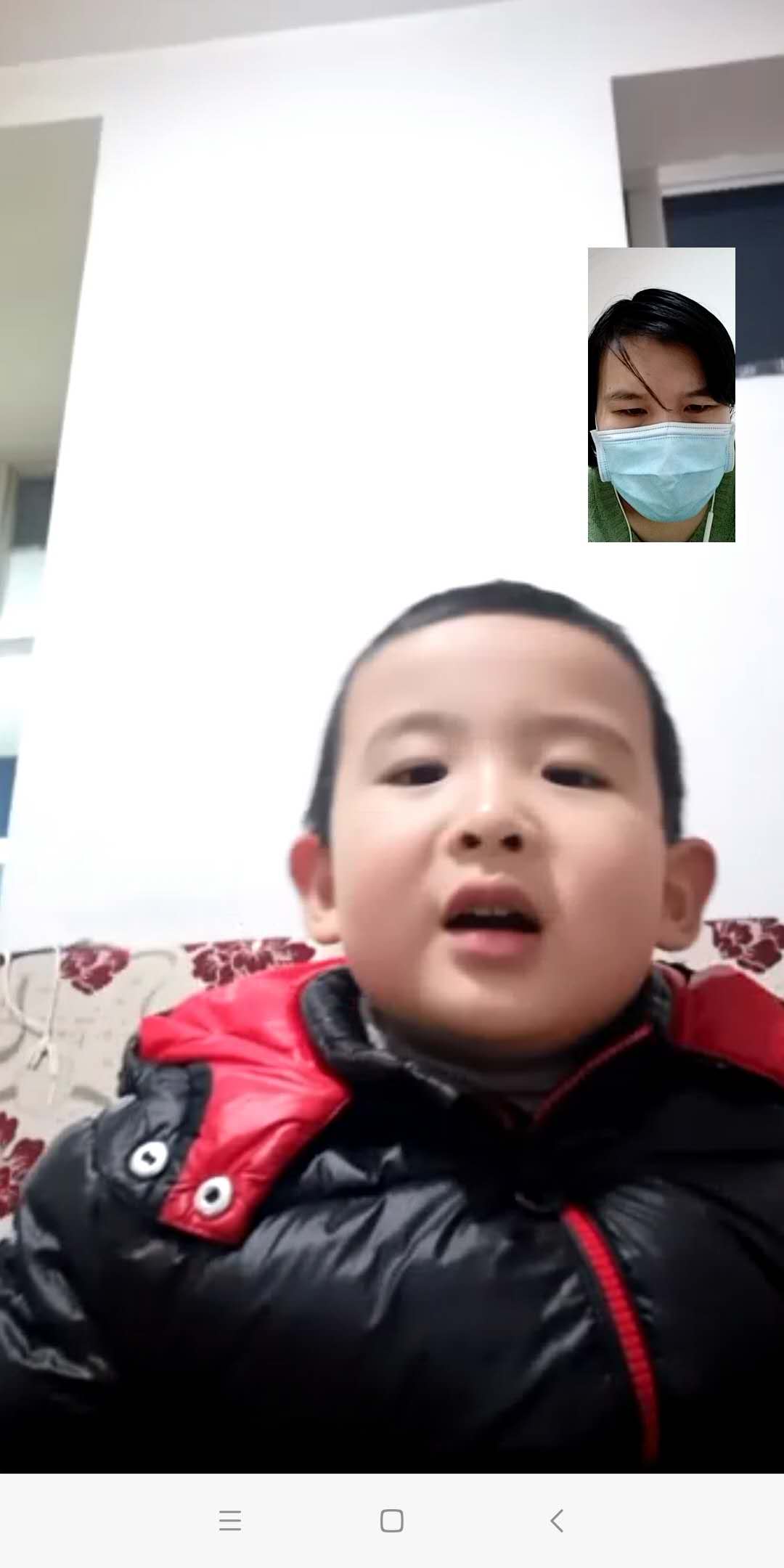Tap the system back arrow
784x1568 pixels.
click(x=557, y=1520)
